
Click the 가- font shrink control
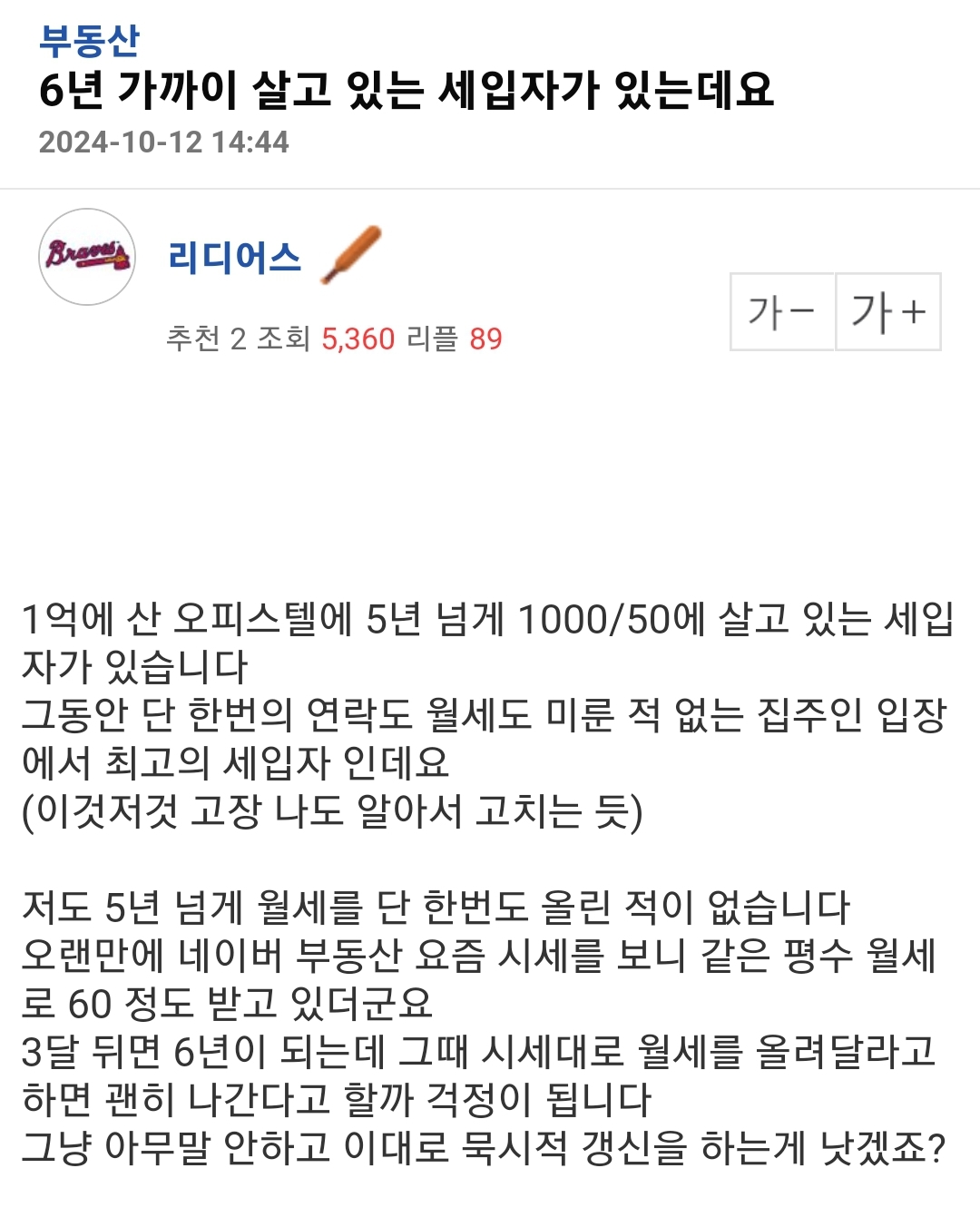[x=781, y=312]
